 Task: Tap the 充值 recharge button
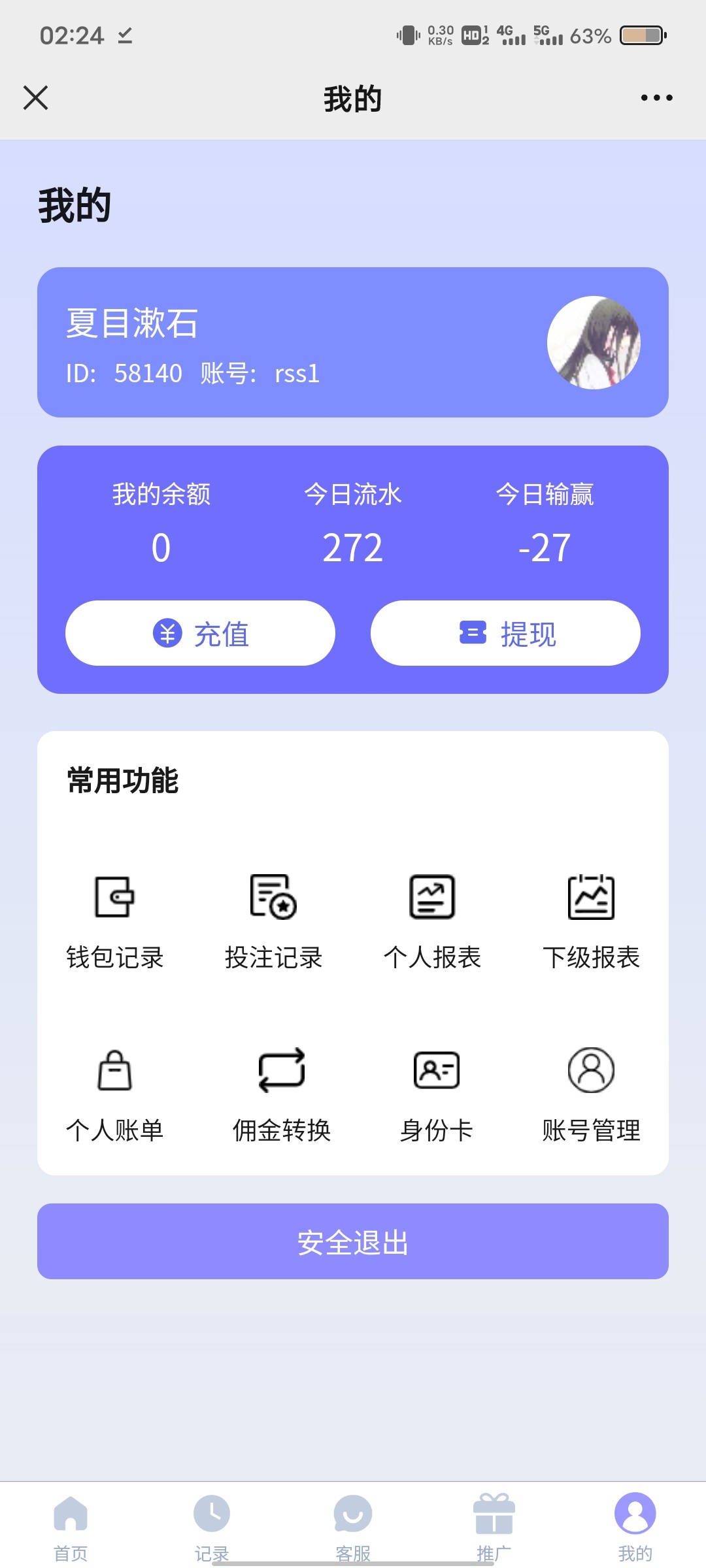point(200,633)
